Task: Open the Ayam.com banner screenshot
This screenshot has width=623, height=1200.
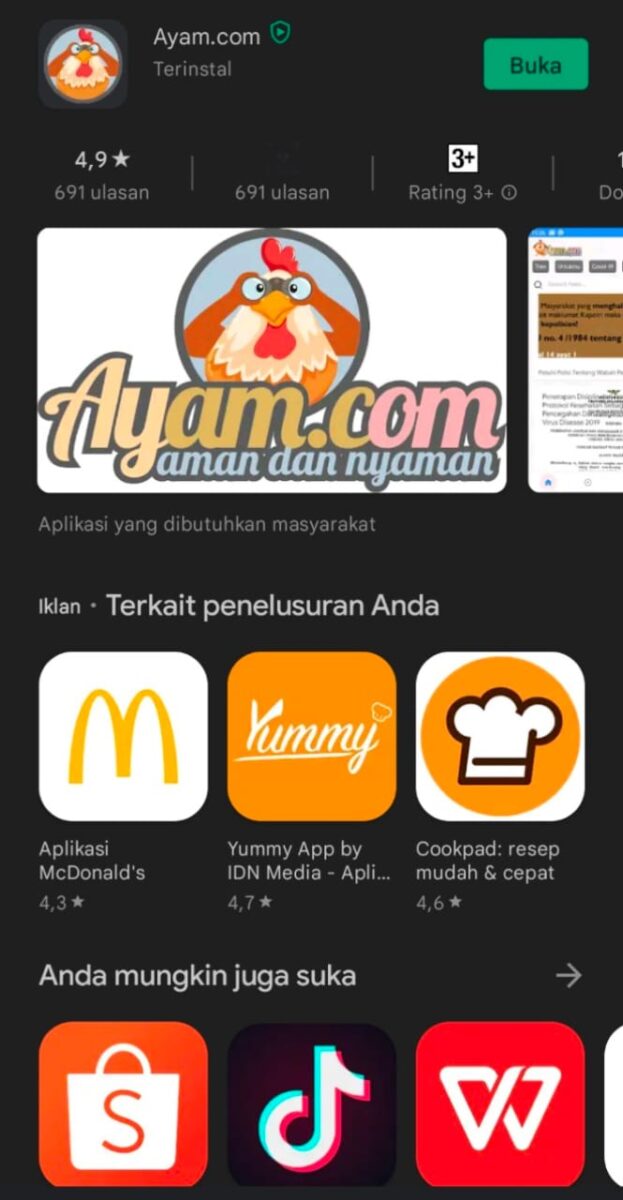Action: [x=272, y=360]
